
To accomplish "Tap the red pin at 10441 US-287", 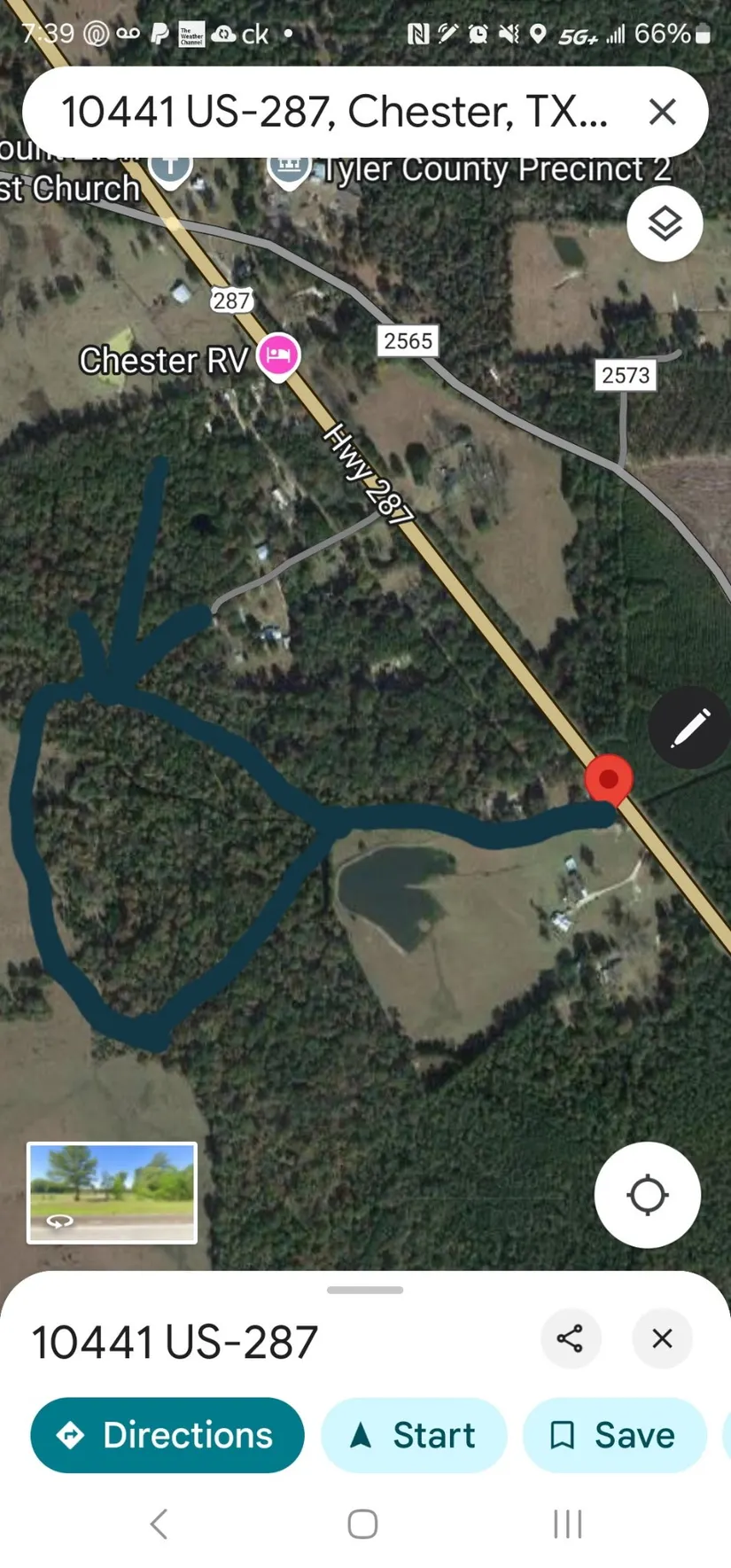I will click(x=609, y=781).
